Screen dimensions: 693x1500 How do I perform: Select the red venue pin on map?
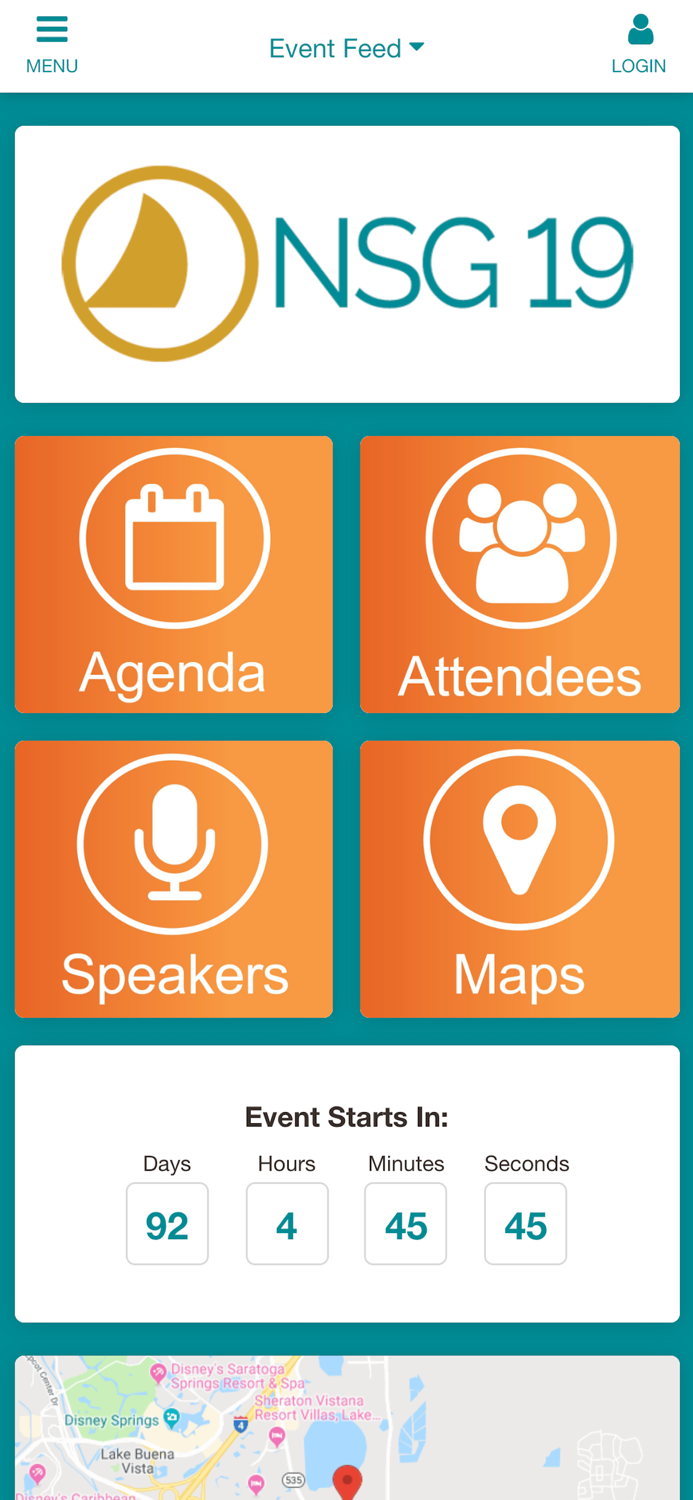pos(347,1481)
